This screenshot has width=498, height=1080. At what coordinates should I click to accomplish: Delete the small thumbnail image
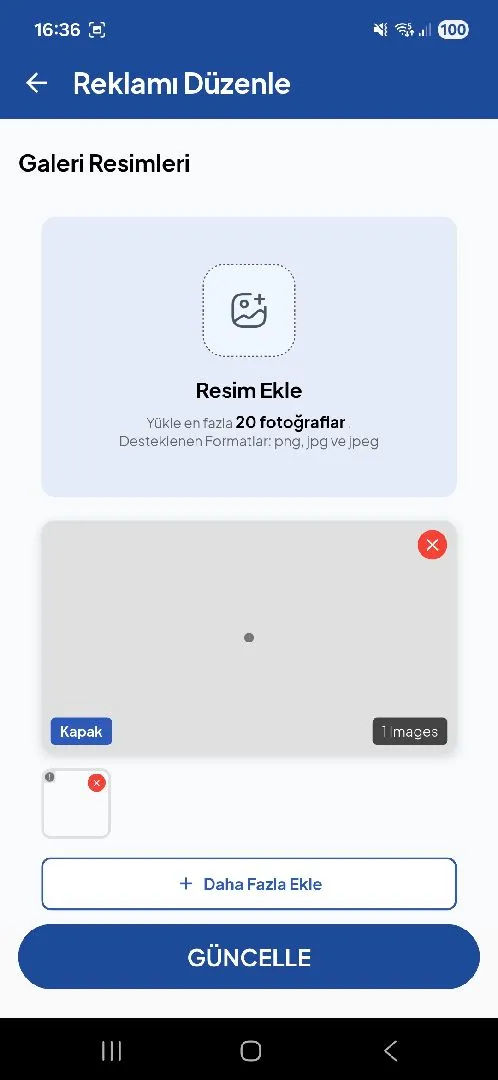click(x=96, y=783)
